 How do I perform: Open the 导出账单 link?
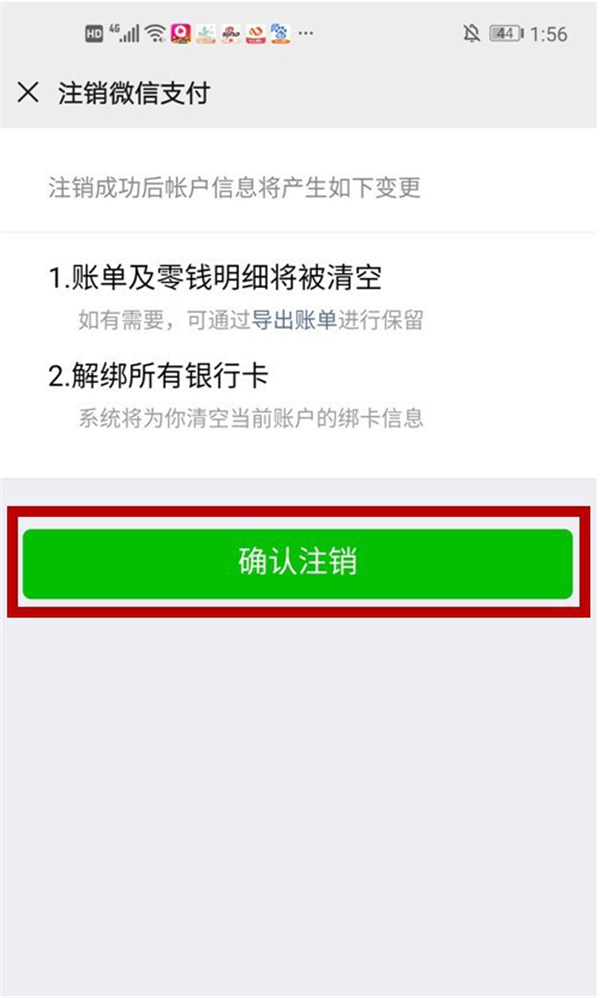(x=293, y=320)
